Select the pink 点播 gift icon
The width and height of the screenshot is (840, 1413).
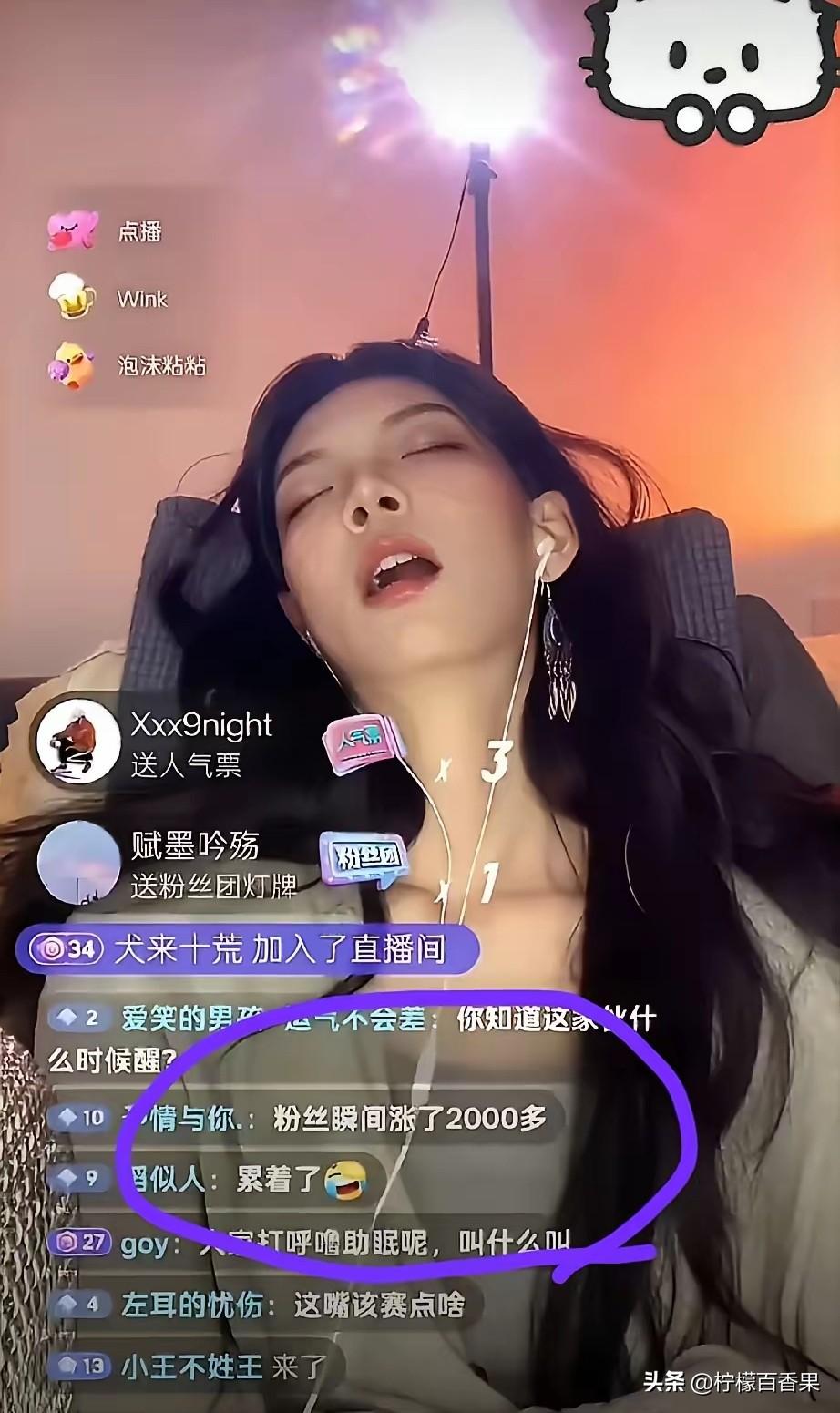pyautogui.click(x=73, y=232)
